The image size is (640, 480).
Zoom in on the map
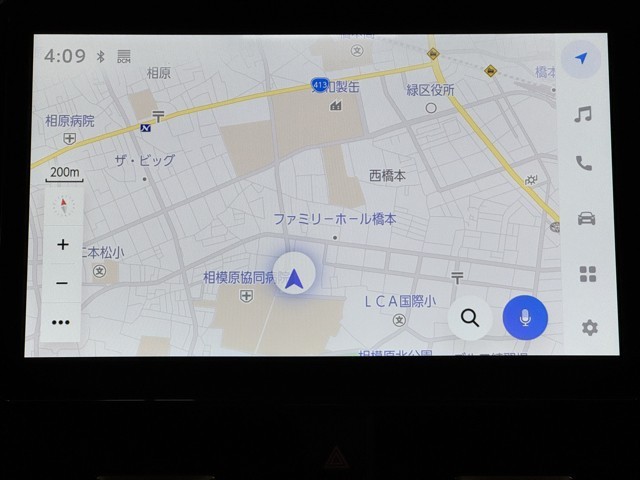63,245
